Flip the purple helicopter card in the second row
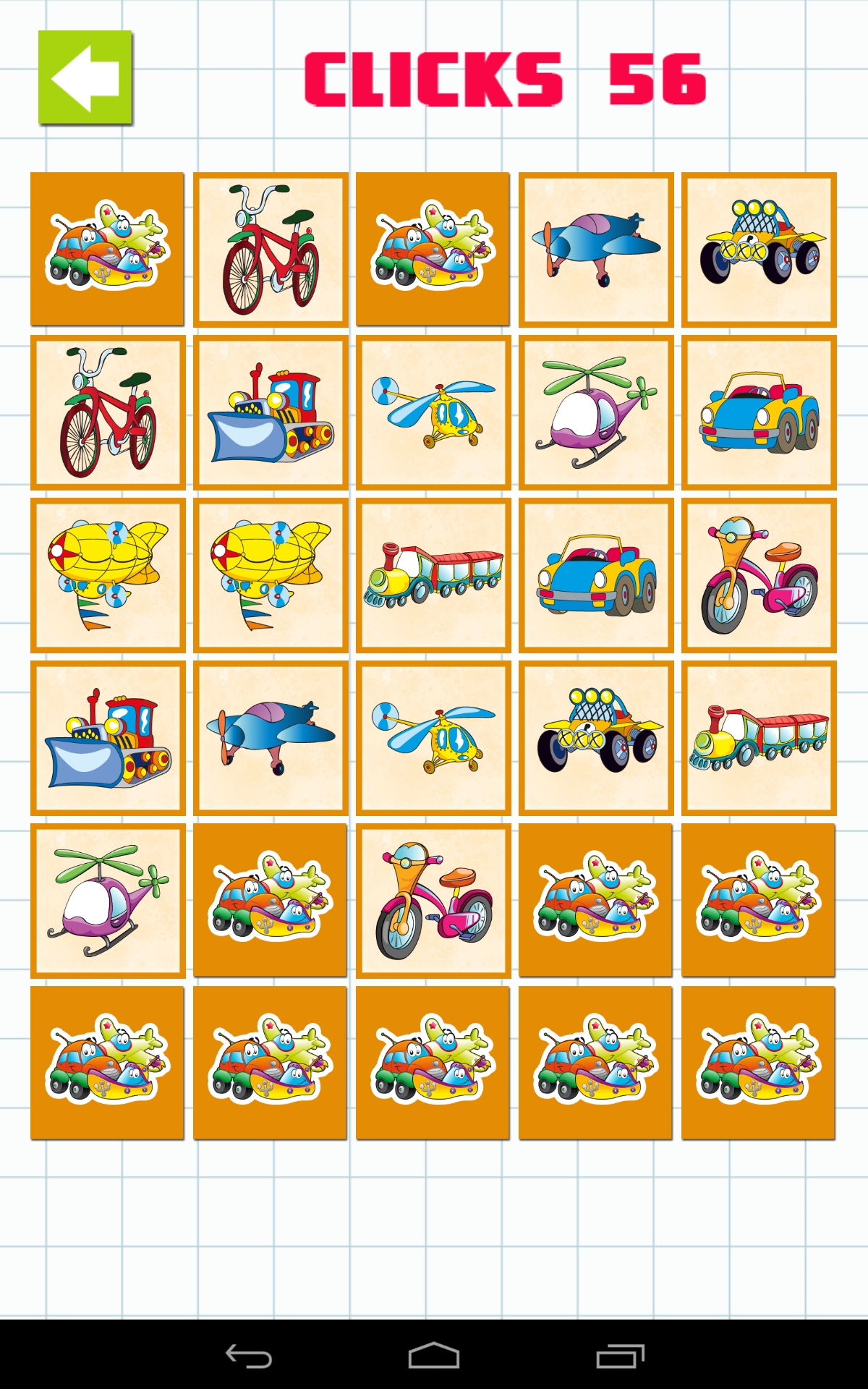The image size is (868, 1389). tap(595, 409)
